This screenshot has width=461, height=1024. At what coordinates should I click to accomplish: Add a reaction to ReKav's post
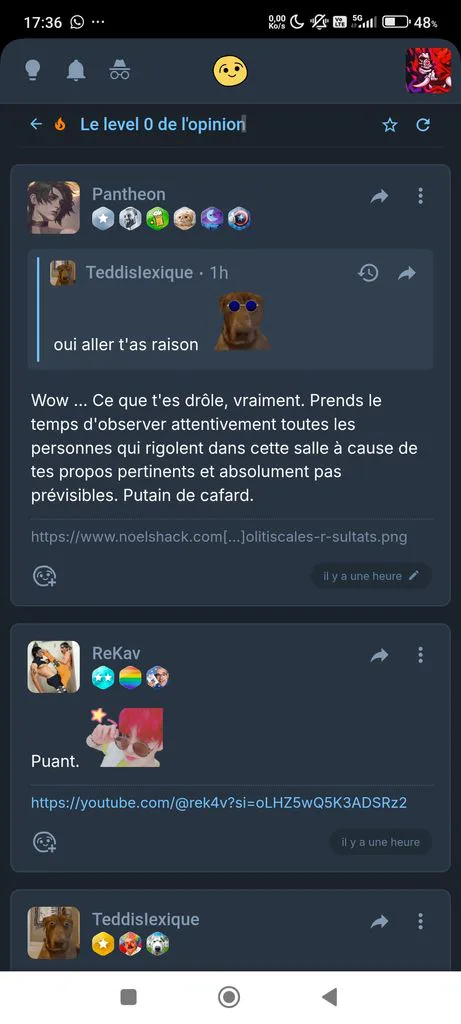45,842
